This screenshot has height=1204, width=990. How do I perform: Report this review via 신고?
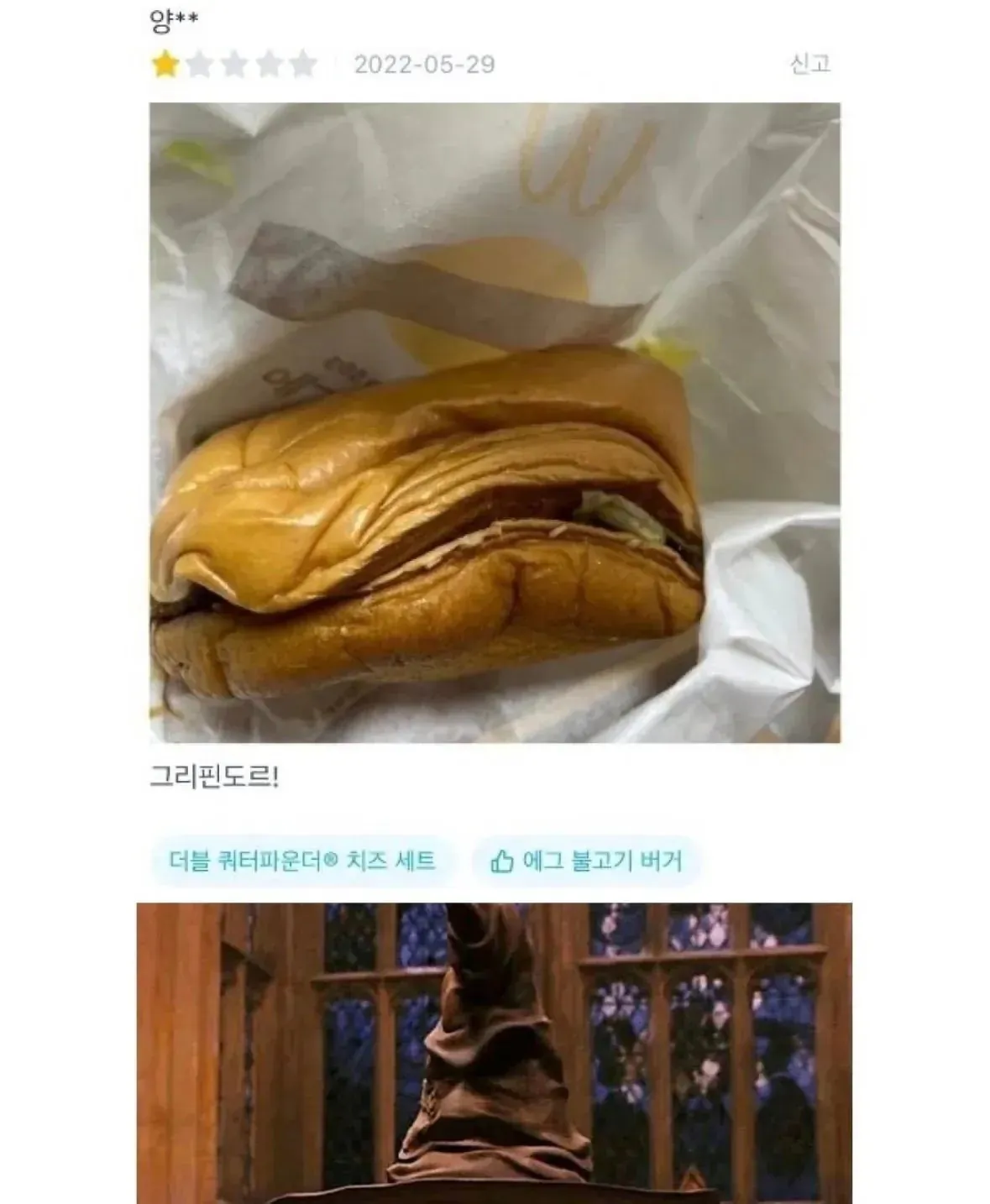pyautogui.click(x=809, y=64)
